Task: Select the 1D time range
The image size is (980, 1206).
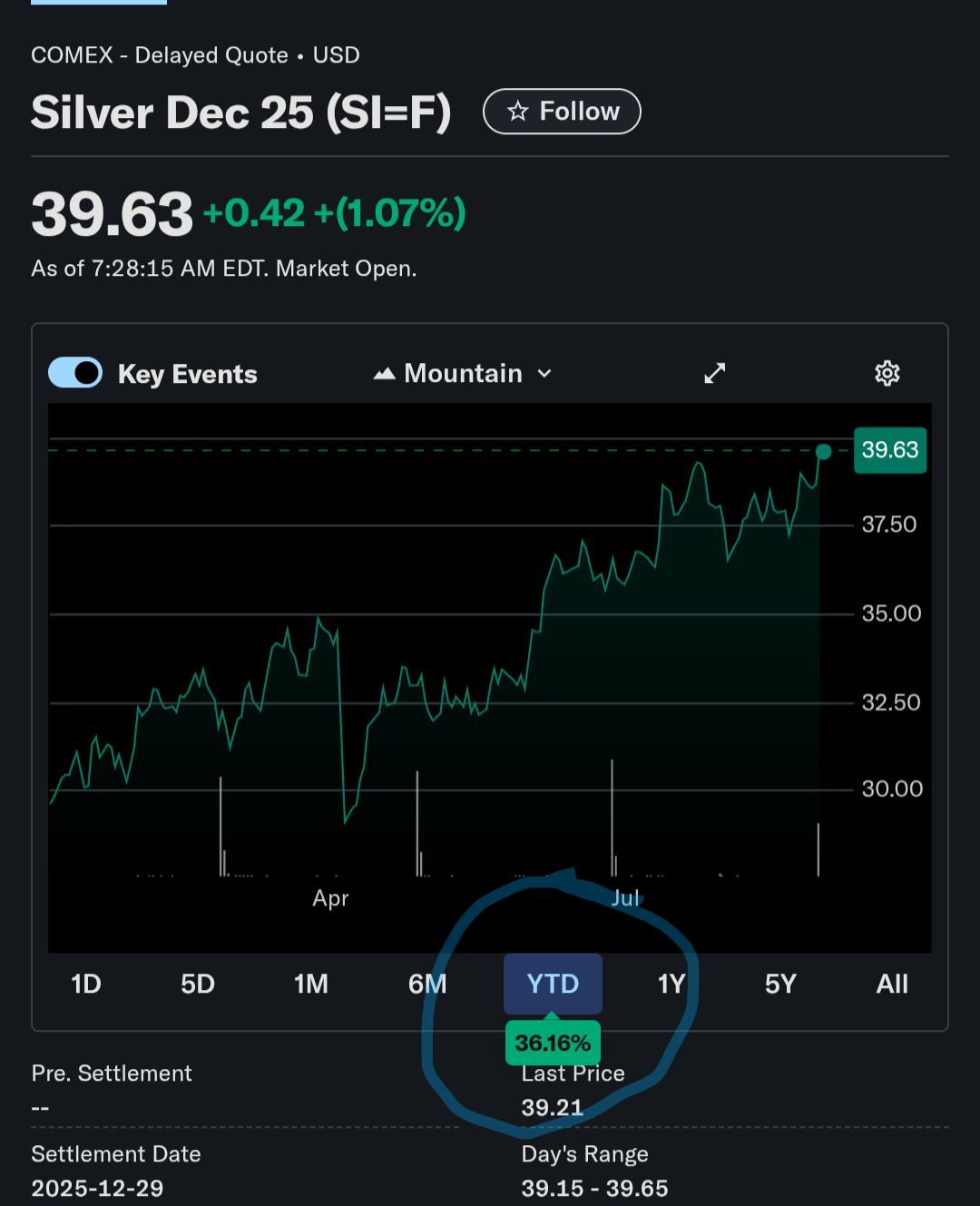Action: tap(86, 985)
